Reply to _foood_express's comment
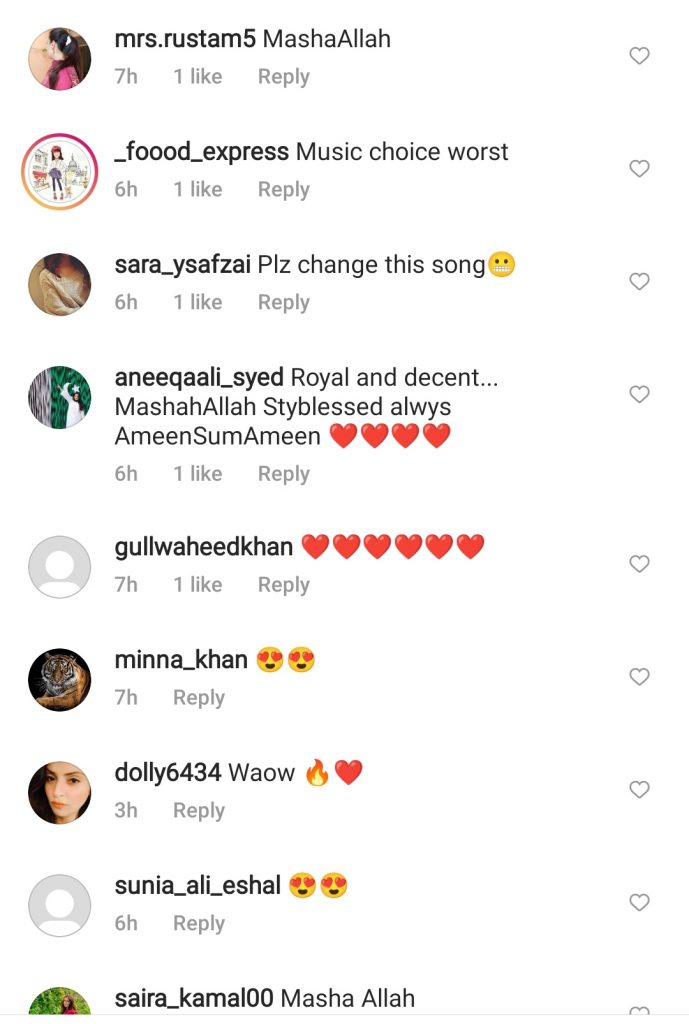The image size is (689, 1024). (x=283, y=190)
